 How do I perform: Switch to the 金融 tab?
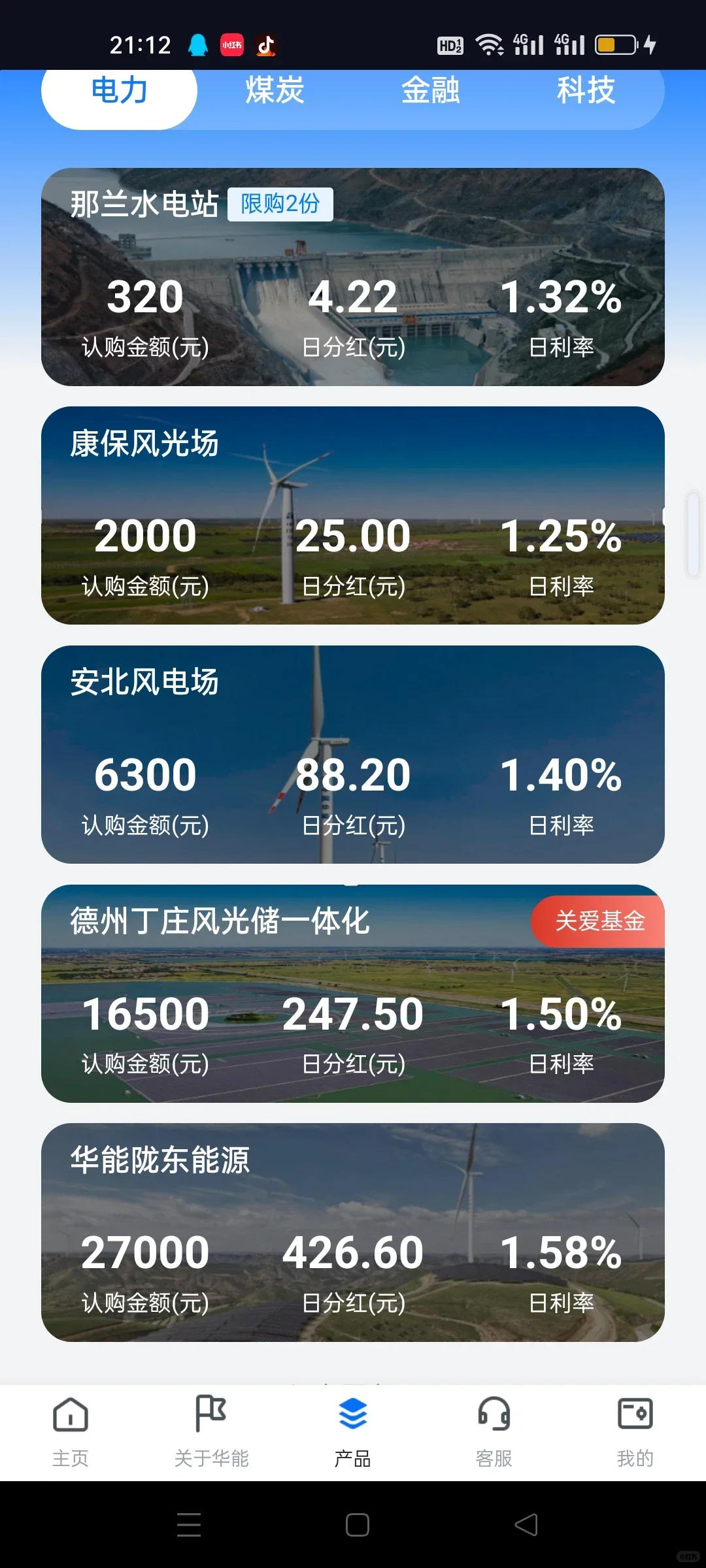tap(430, 91)
